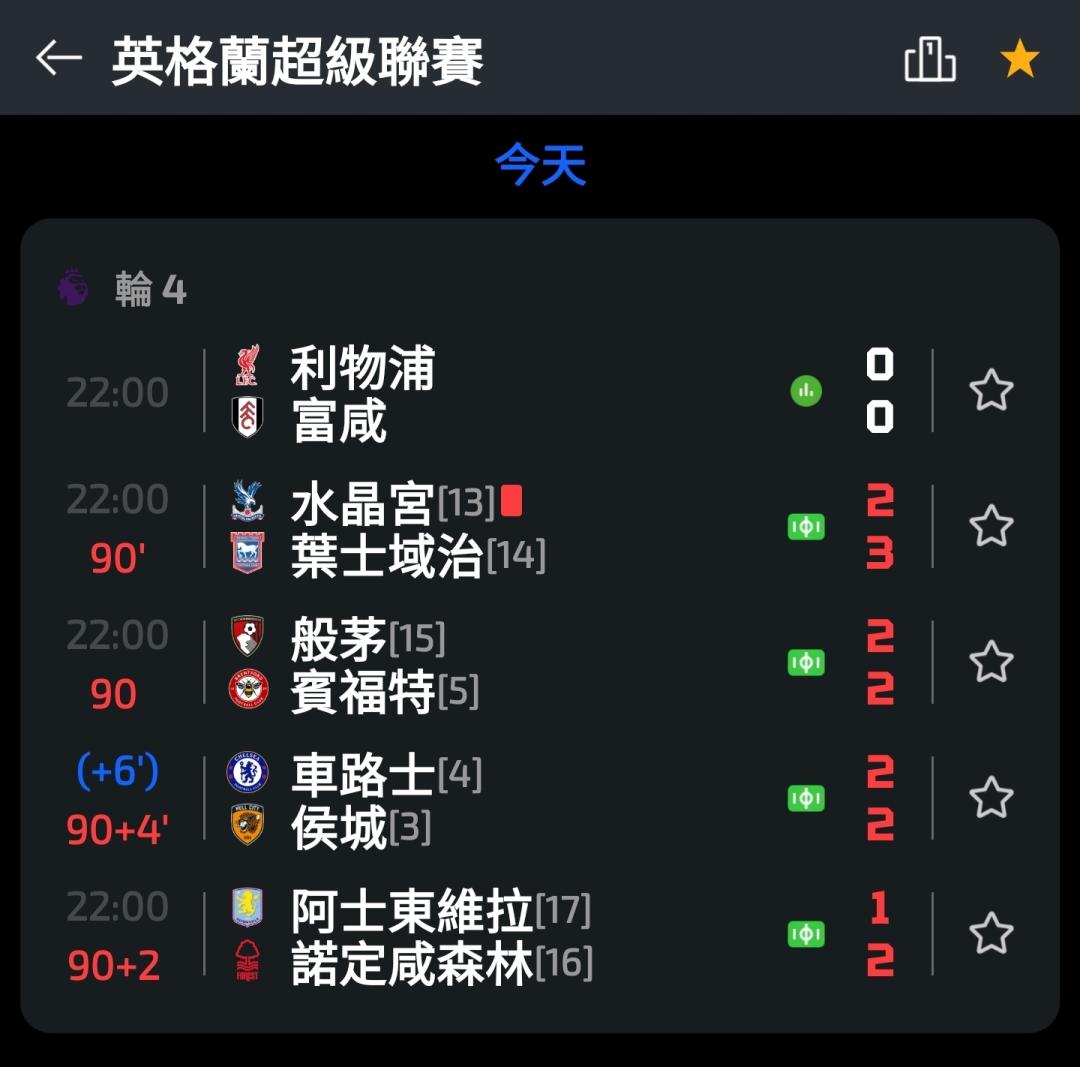Open the pitch icon for 車路士 match

[x=806, y=798]
